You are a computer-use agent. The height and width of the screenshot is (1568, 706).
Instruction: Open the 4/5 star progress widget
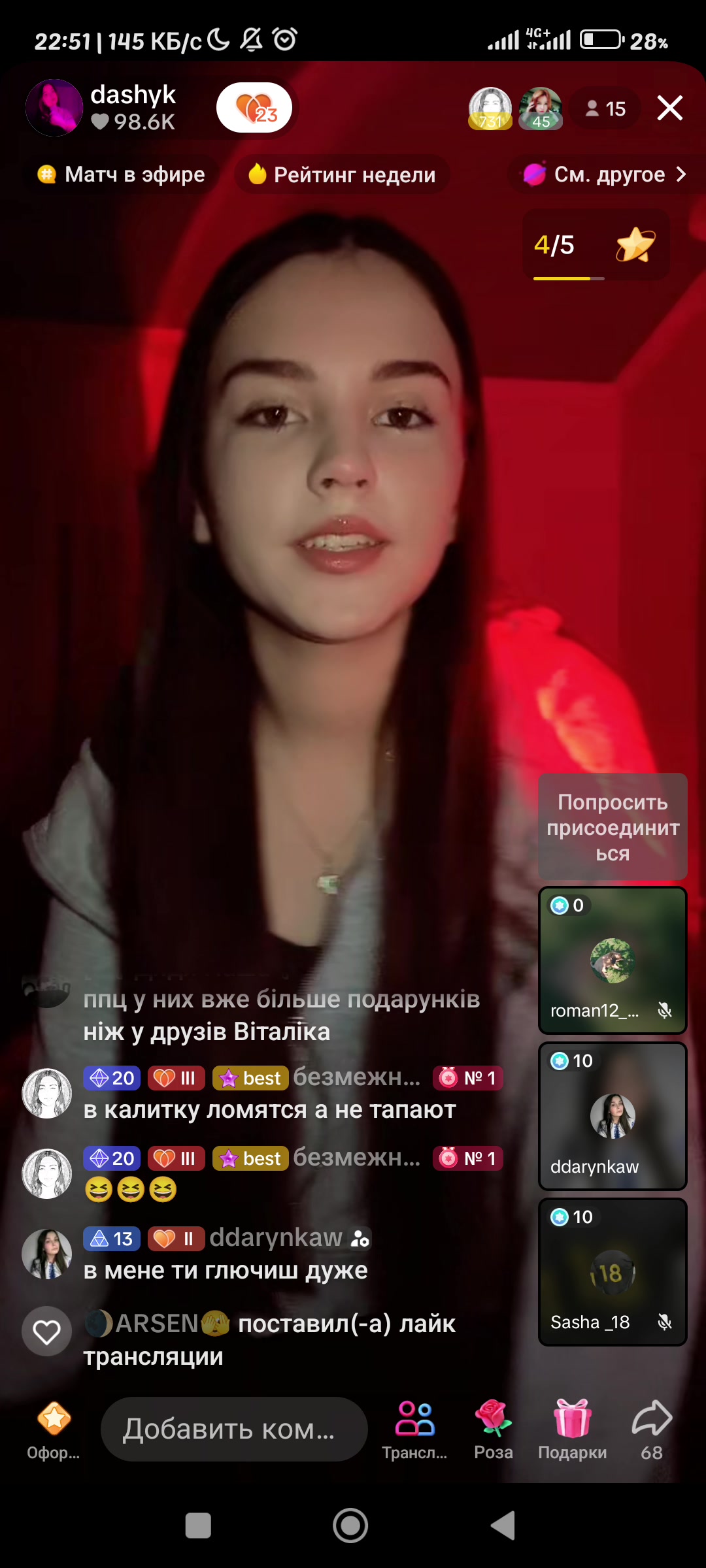tap(596, 245)
